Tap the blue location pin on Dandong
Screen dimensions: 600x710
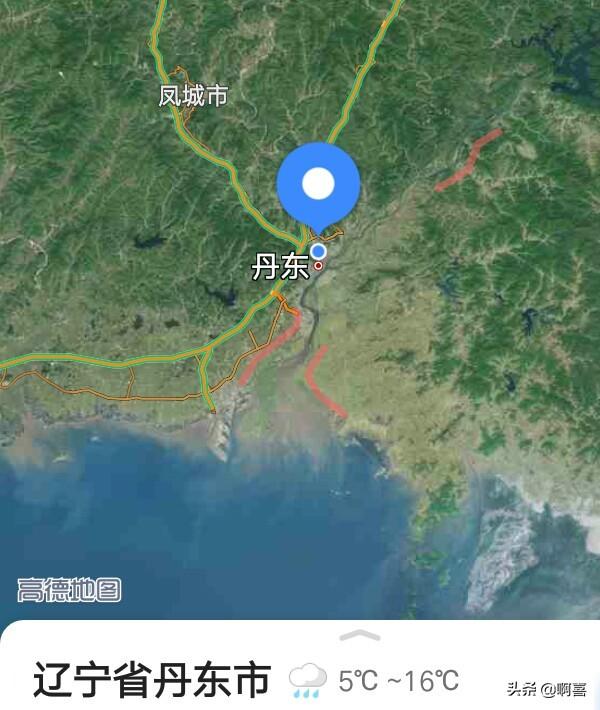click(318, 186)
